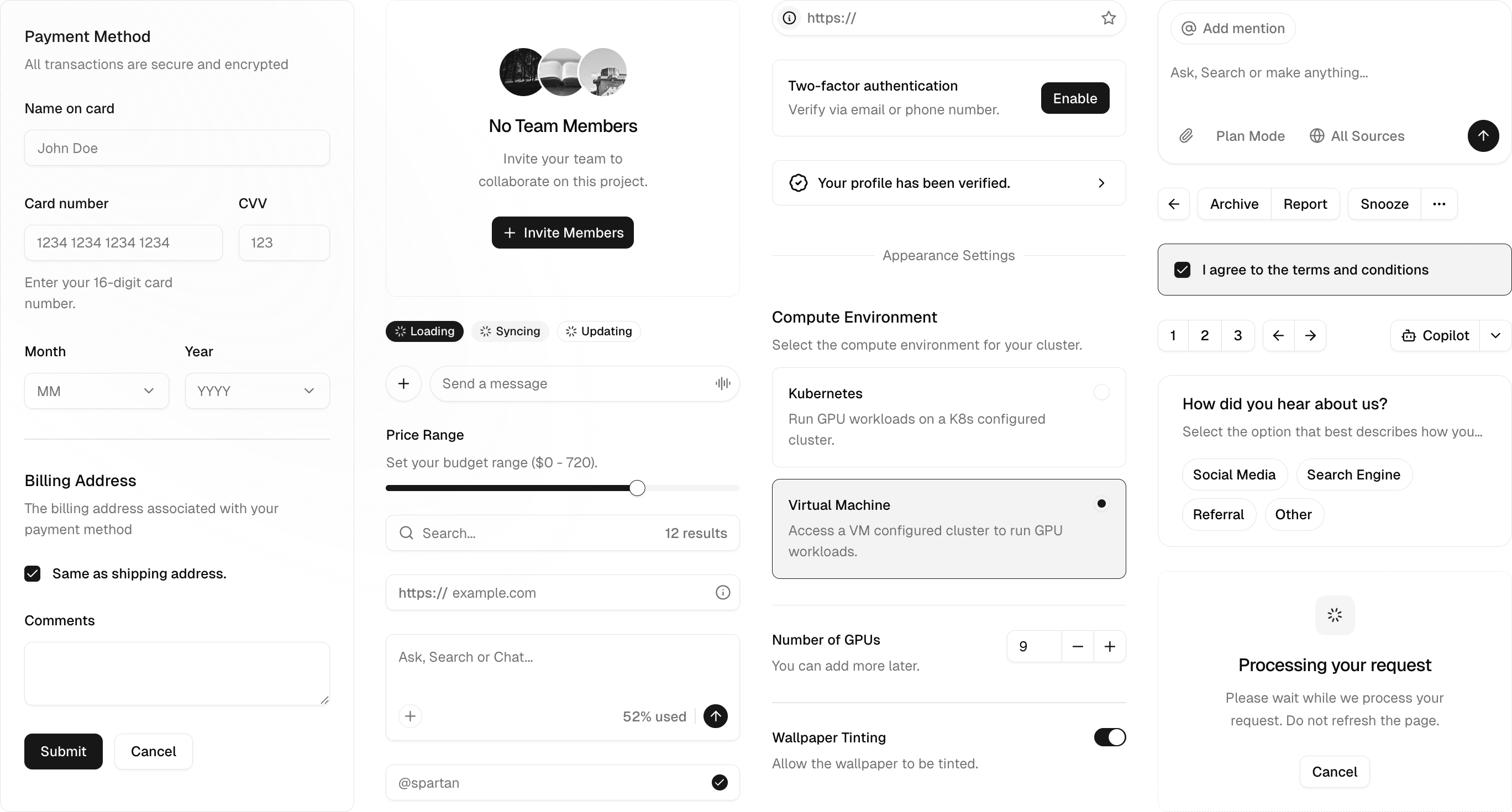Open the Month dropdown
The width and height of the screenshot is (1512, 812).
pos(96,391)
